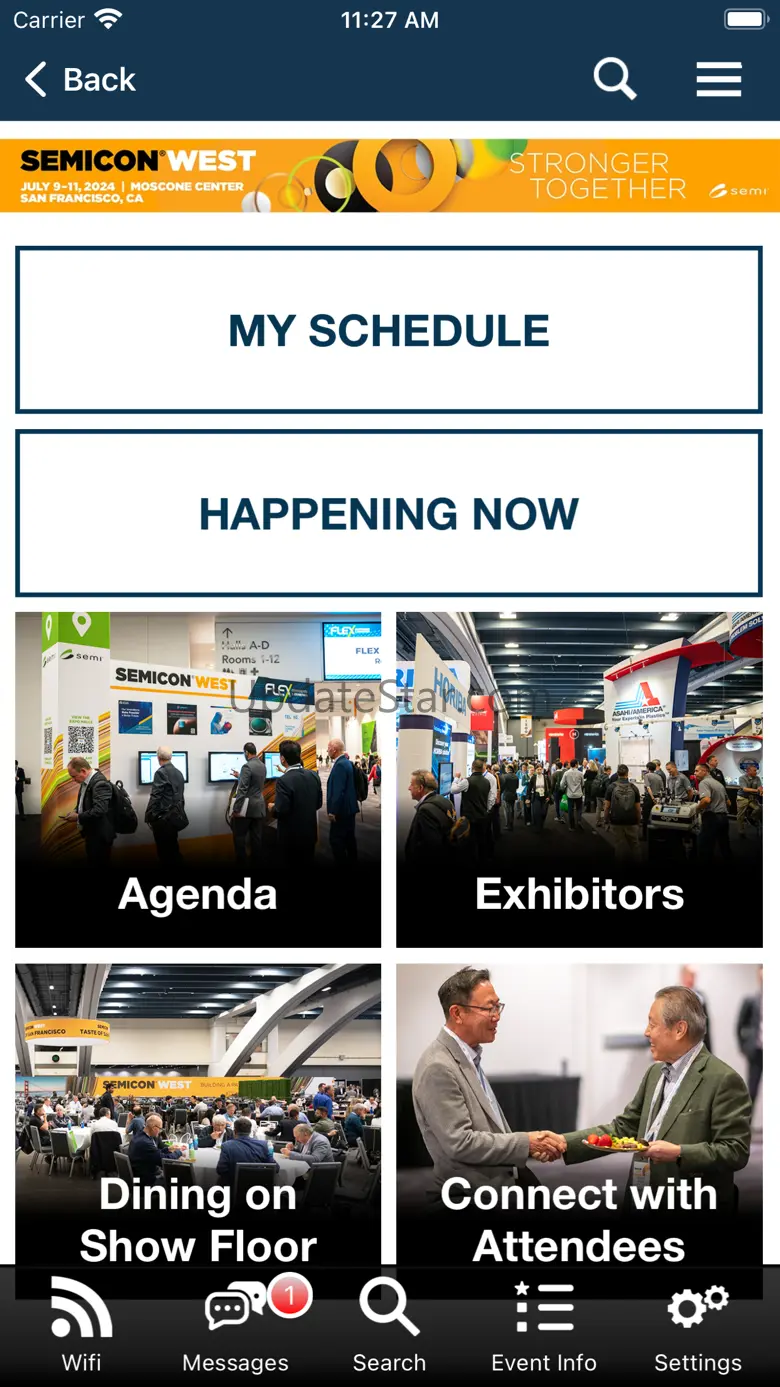This screenshot has width=780, height=1387.
Task: Open My Schedule
Action: 389,330
